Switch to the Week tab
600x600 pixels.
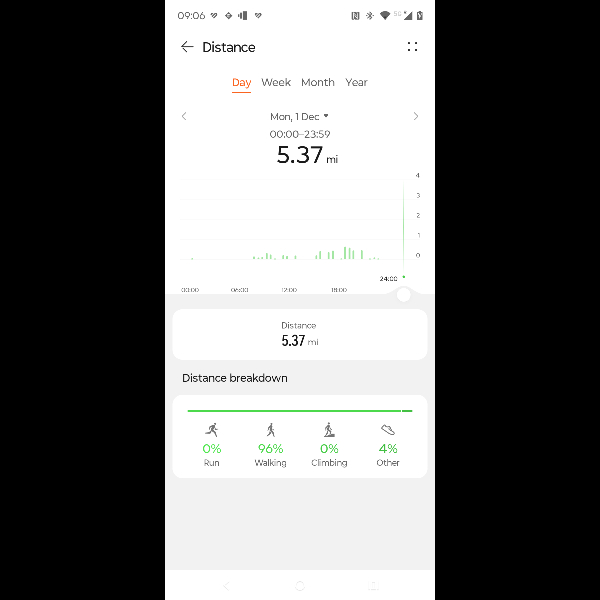coord(276,83)
